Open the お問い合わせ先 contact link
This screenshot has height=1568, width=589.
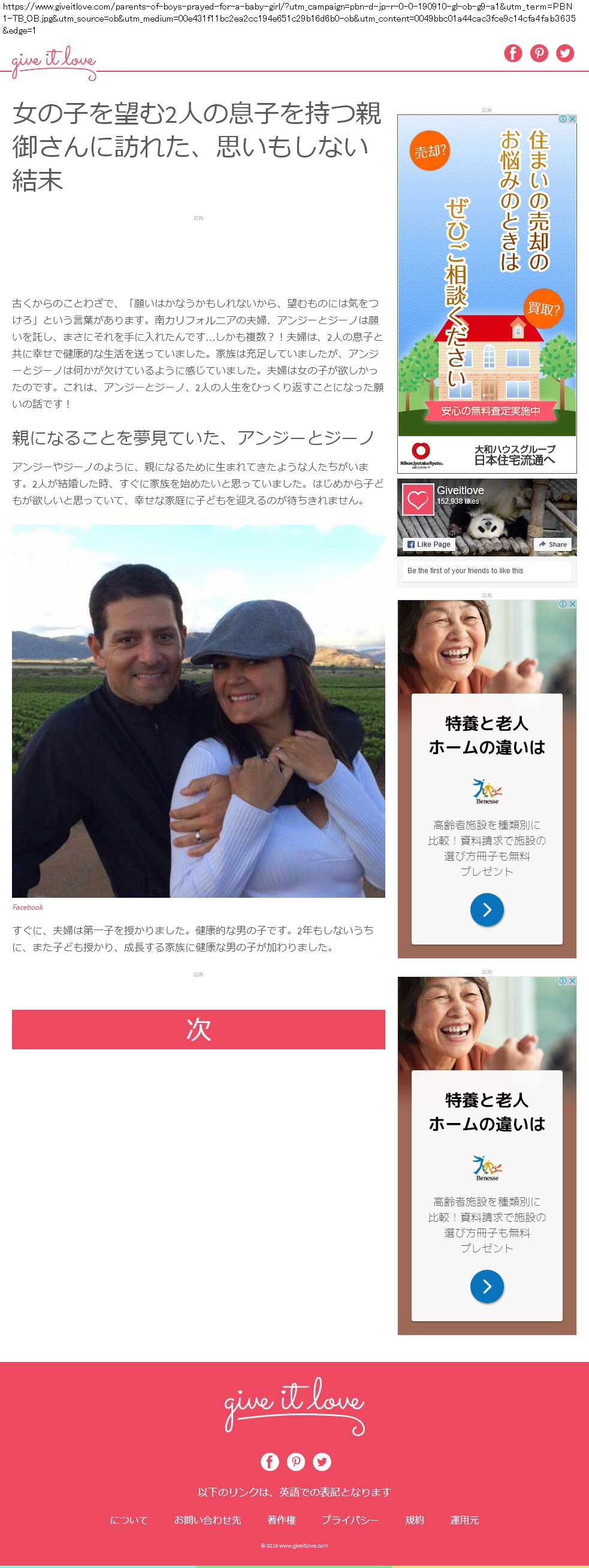point(208,1520)
